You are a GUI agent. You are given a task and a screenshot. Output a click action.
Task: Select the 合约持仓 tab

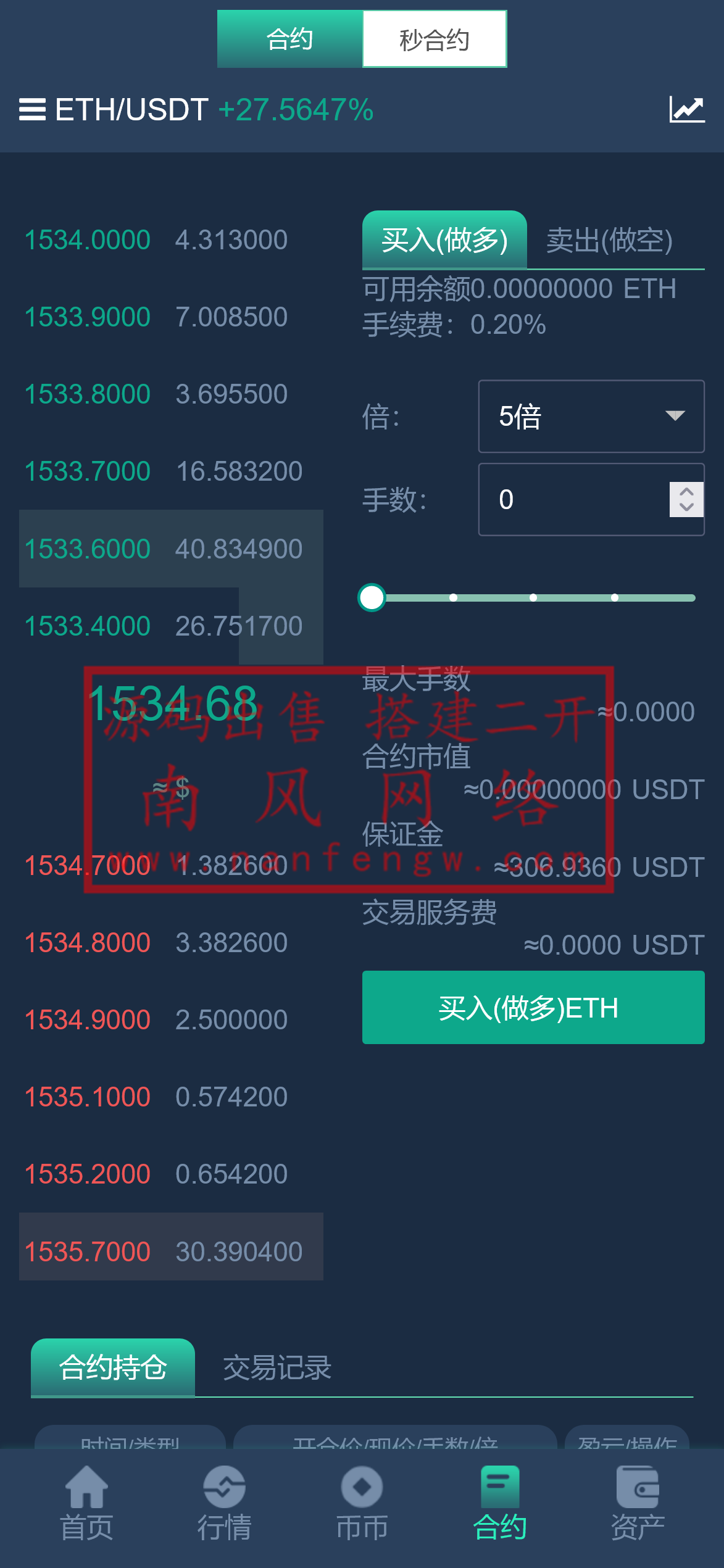(113, 1367)
